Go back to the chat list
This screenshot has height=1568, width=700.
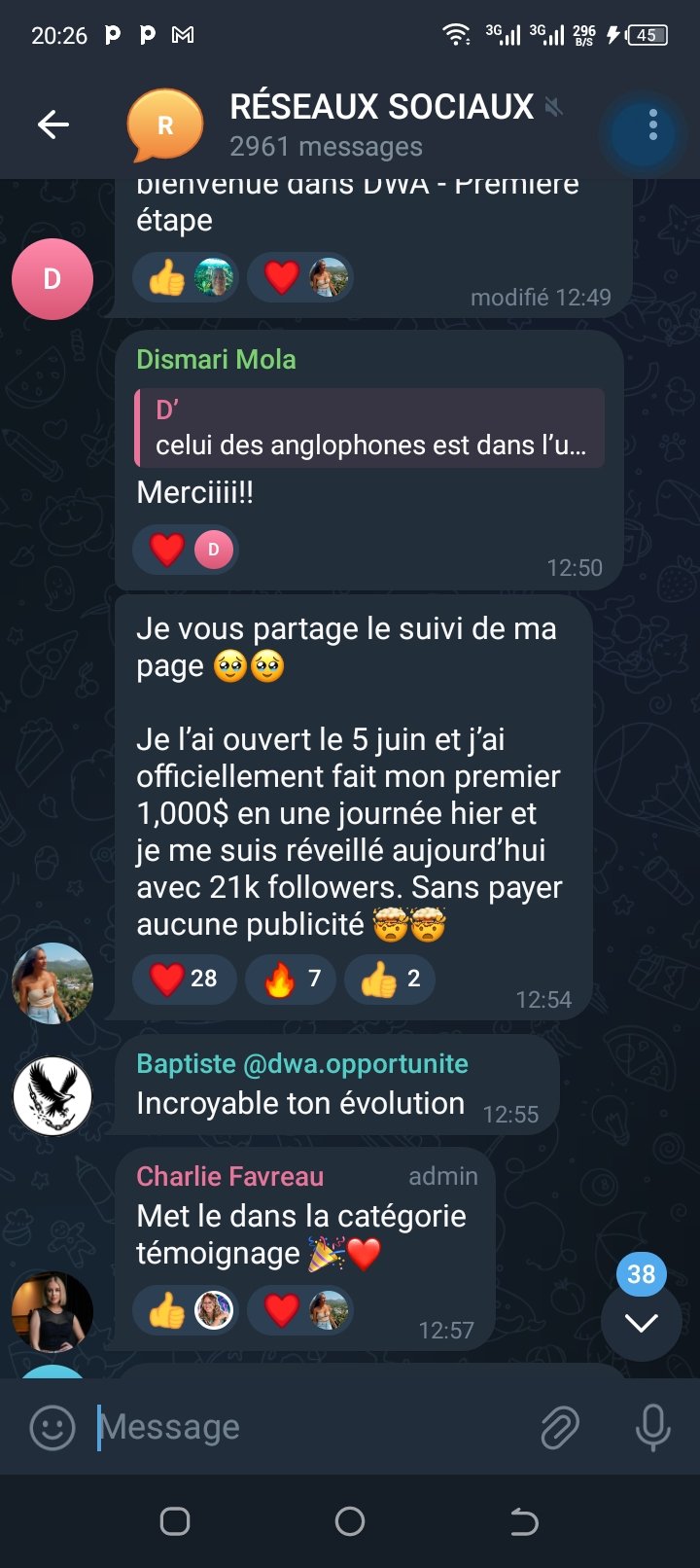click(x=53, y=125)
